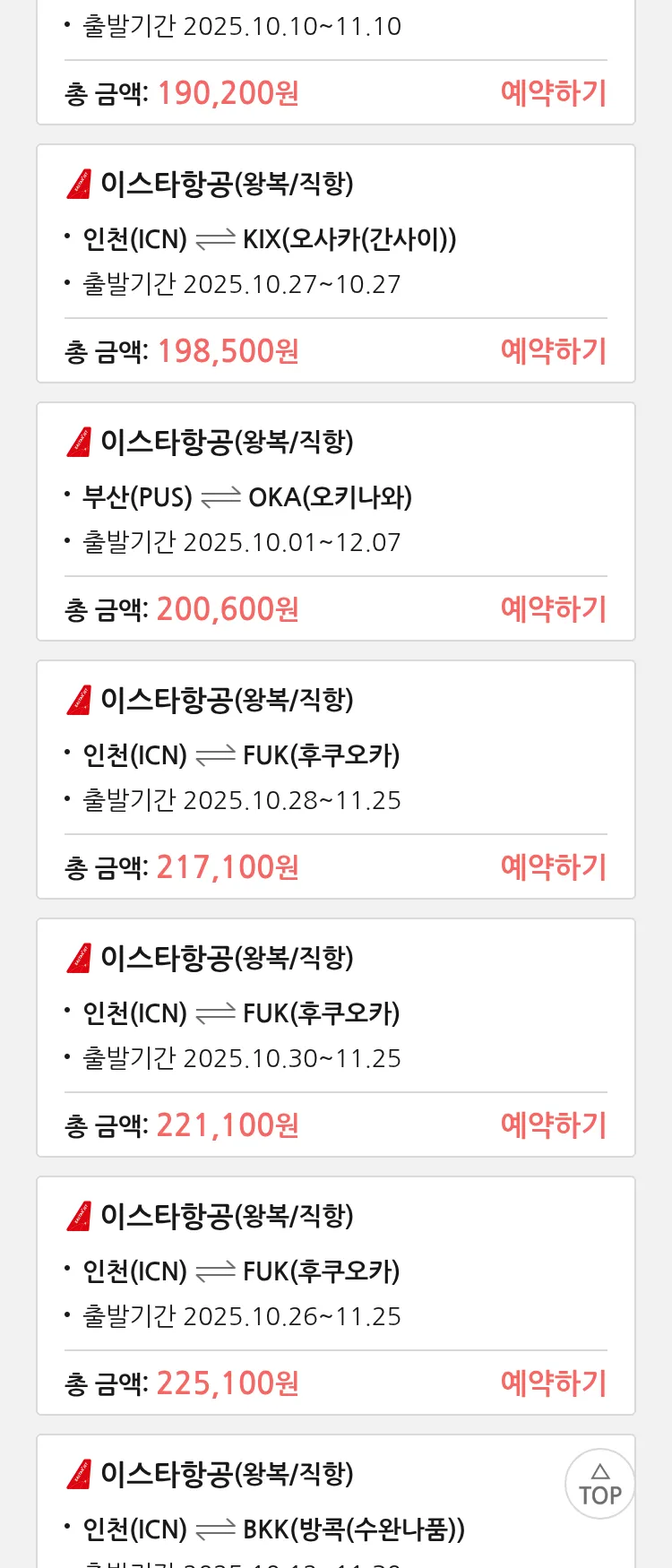672x1568 pixels.
Task: Select 예약하기 for the 217,100원 Fukuoka fare
Action: pos(553,867)
